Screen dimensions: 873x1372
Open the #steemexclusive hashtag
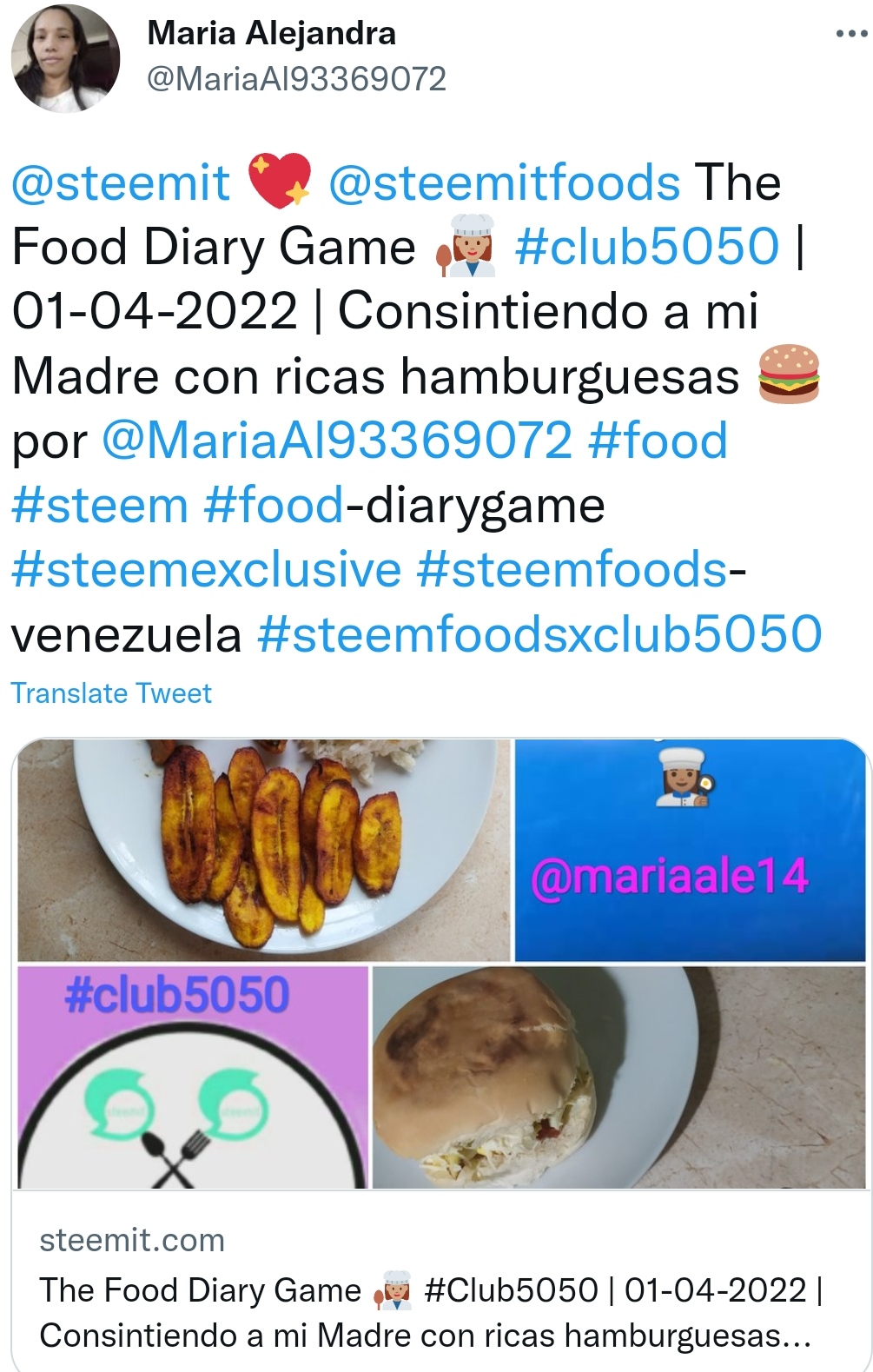click(x=207, y=569)
